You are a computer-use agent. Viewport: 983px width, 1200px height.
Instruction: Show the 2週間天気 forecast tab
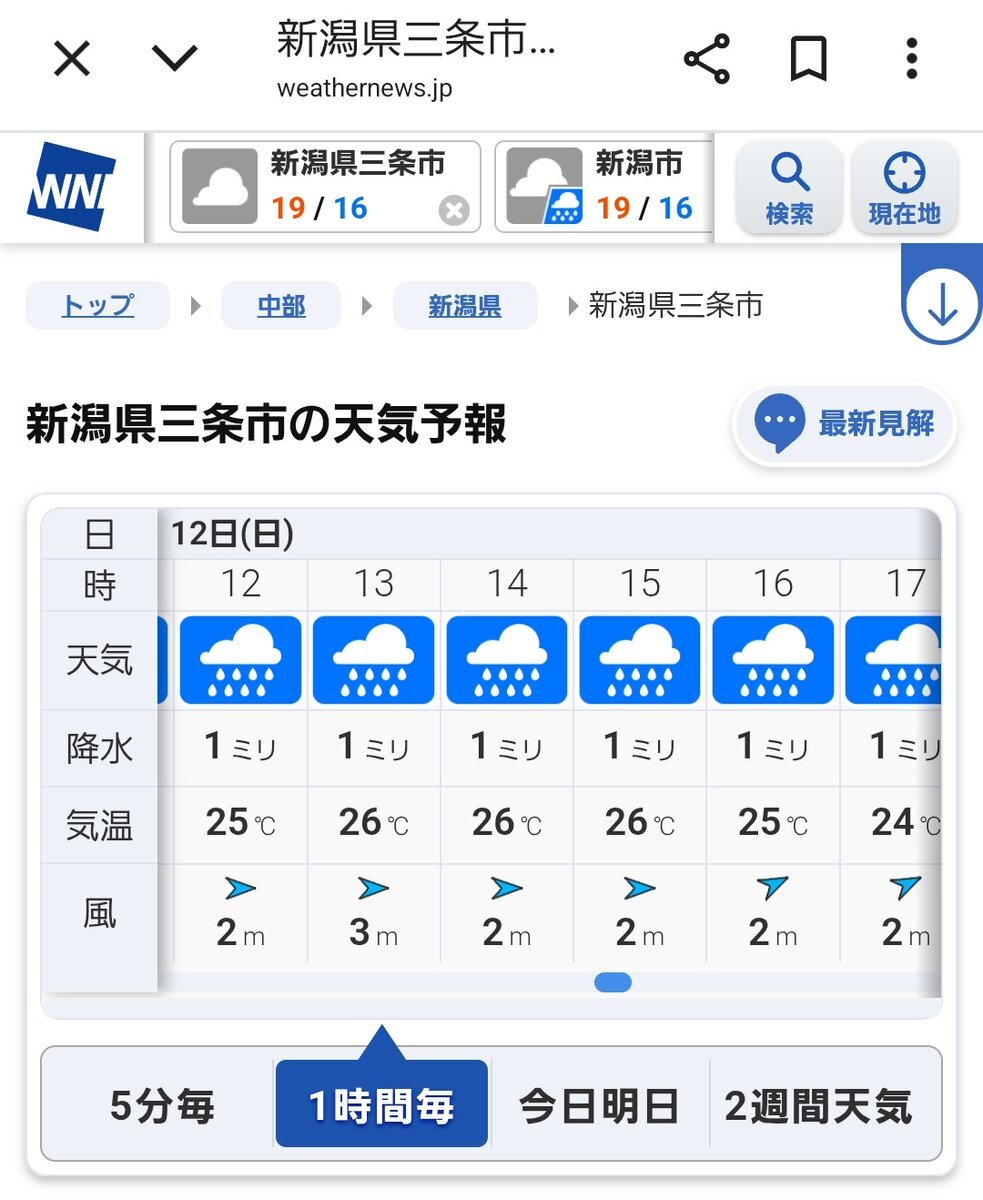pyautogui.click(x=818, y=1106)
